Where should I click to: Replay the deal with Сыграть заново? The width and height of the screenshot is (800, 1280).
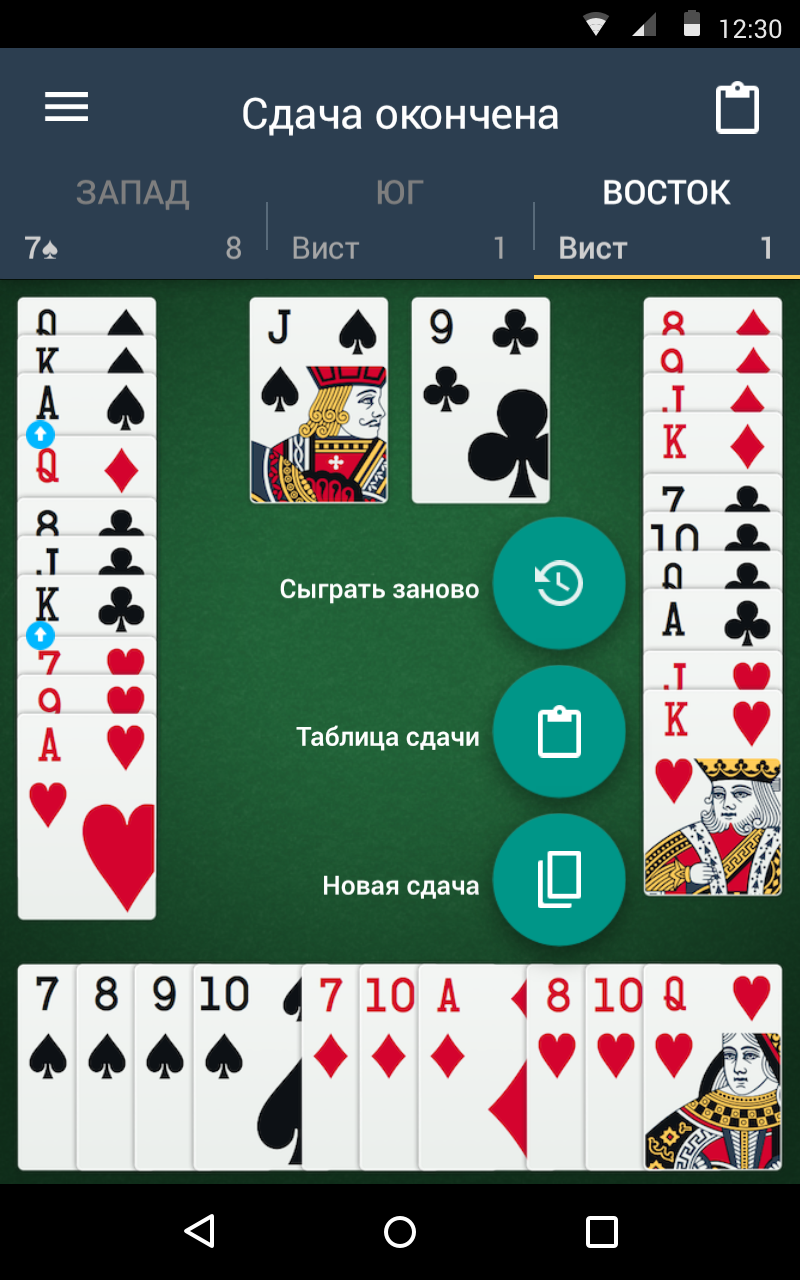point(559,583)
